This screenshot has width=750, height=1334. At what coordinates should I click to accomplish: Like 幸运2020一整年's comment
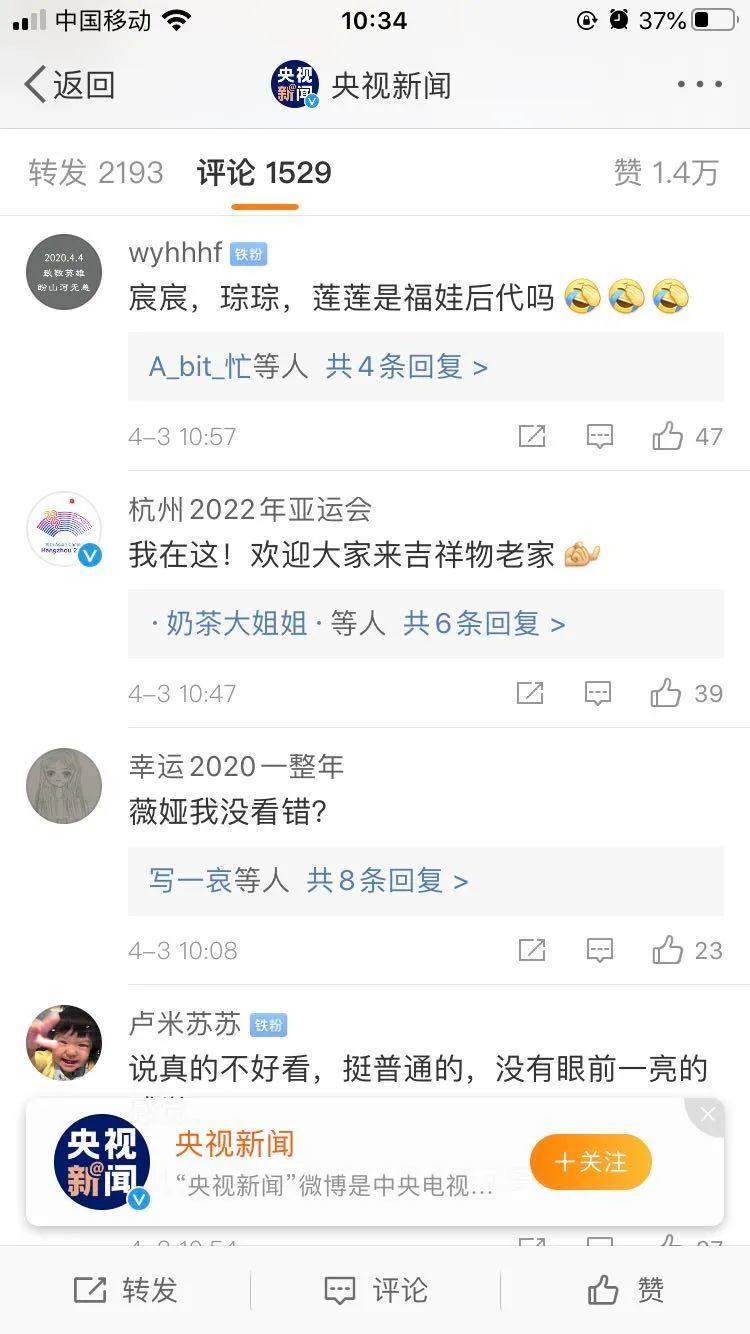[688, 950]
